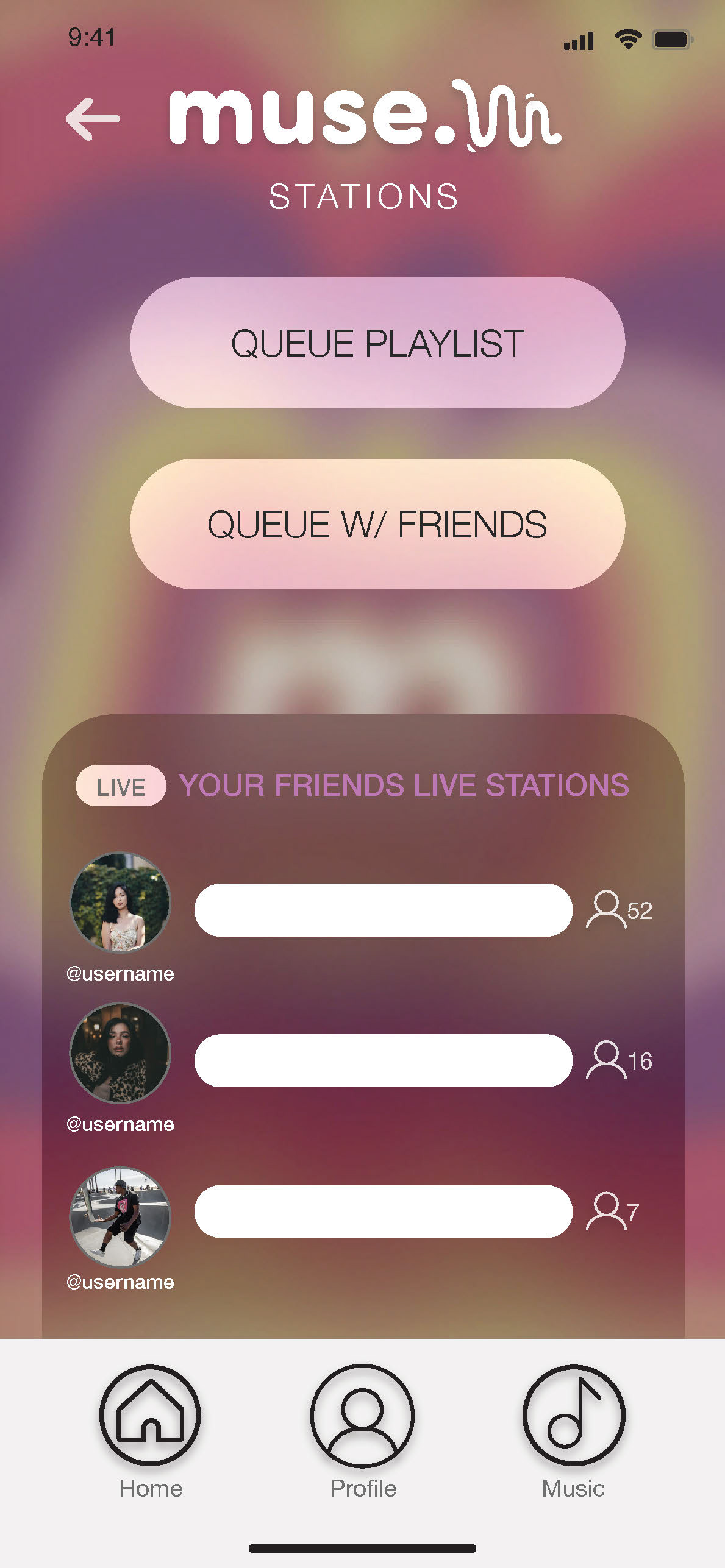Go back using the arrow icon
This screenshot has width=725, height=1568.
pyautogui.click(x=93, y=119)
